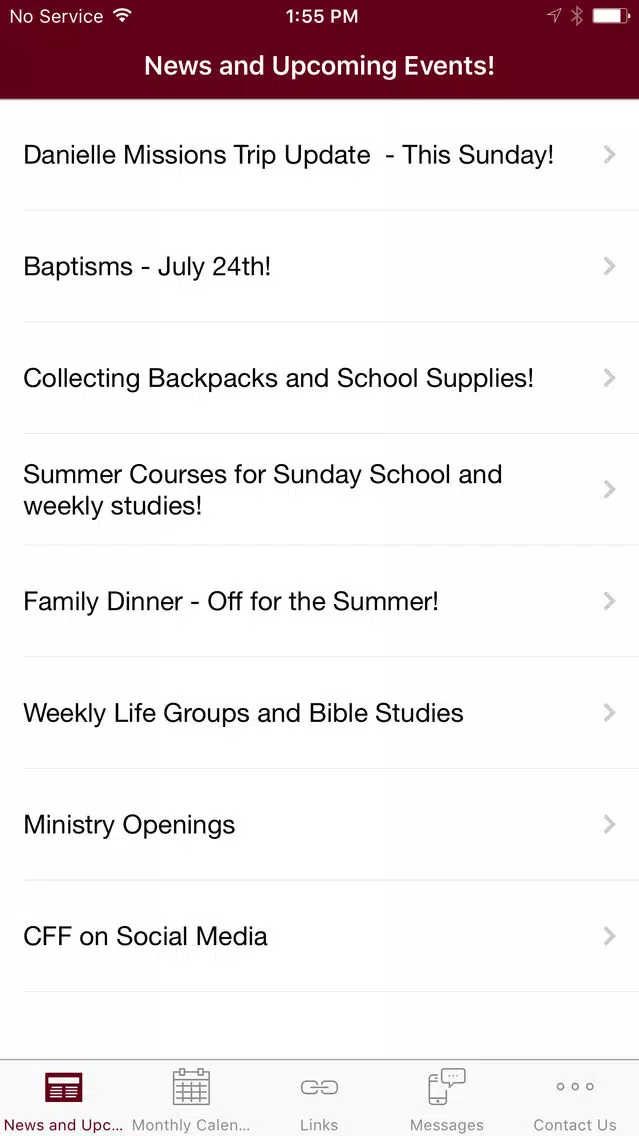
Task: Go to the Messages tab
Action: click(447, 1099)
